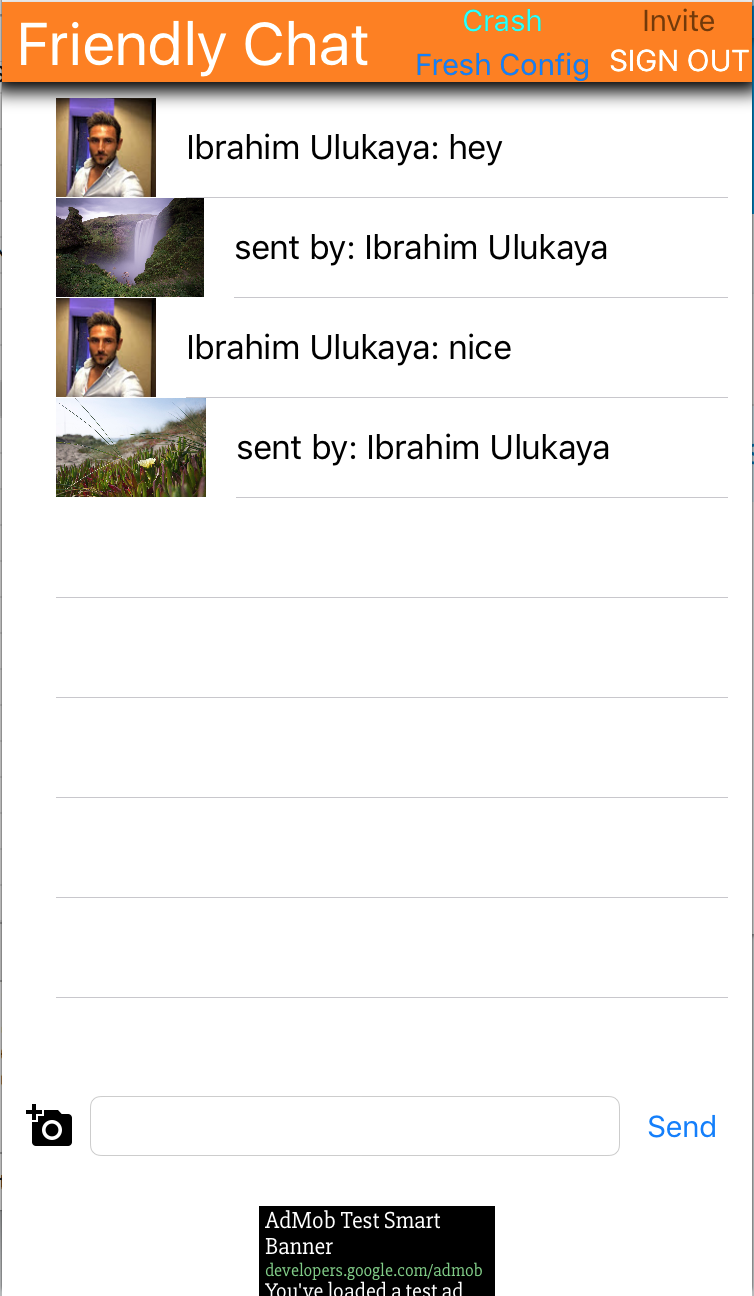Viewport: 754px width, 1296px height.
Task: Tap SIGN OUT to log out
Action: pos(678,61)
